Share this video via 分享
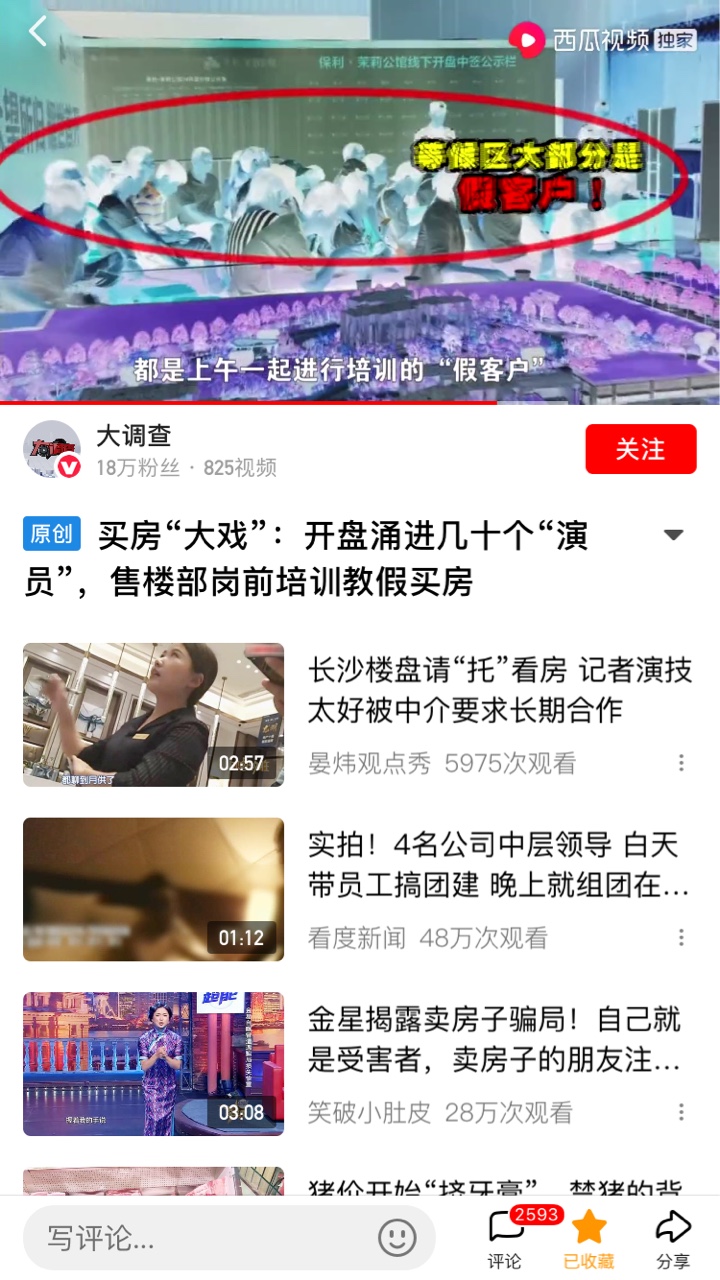Screen dimensions: 720x1280 tap(673, 1238)
